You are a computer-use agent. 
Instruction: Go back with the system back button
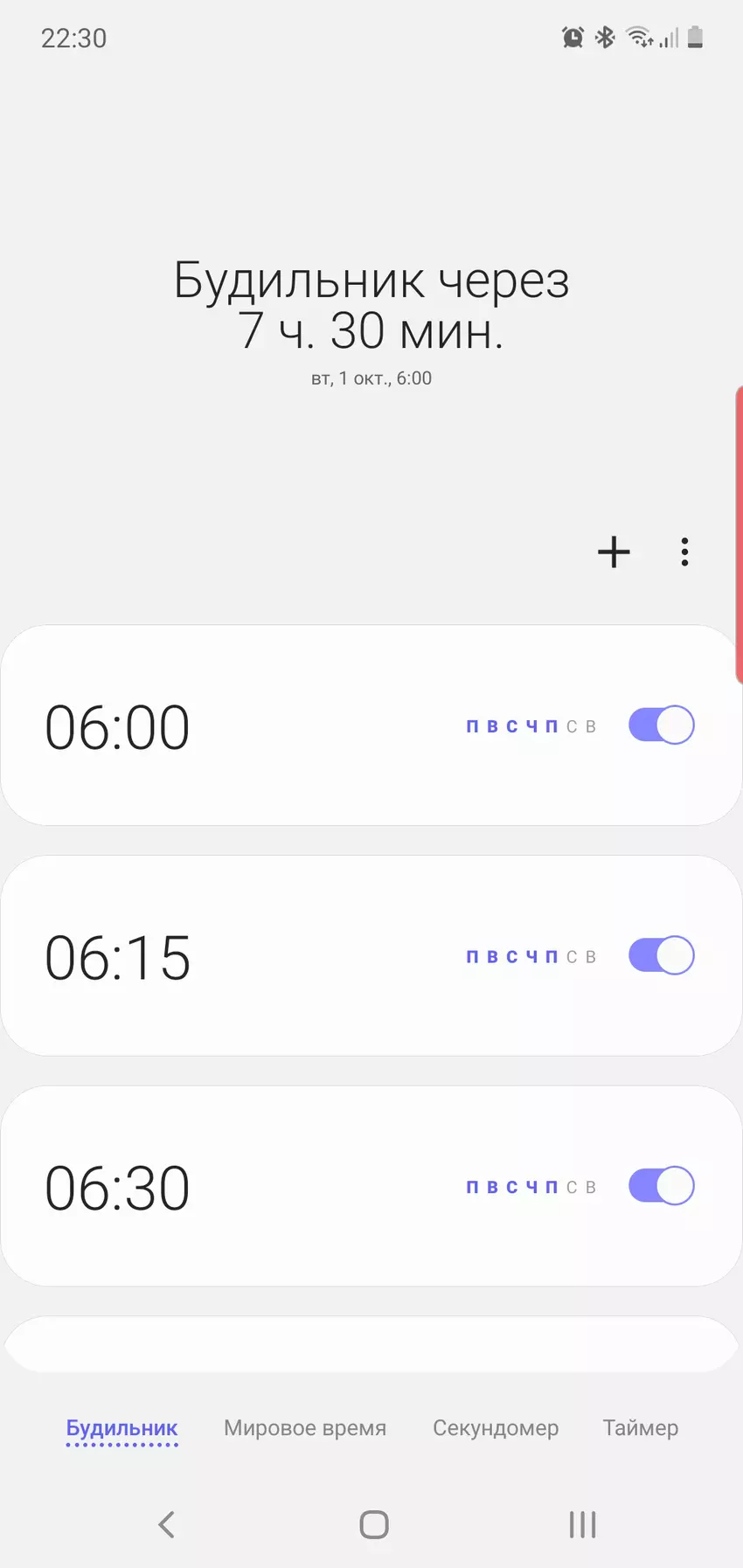(x=166, y=1524)
